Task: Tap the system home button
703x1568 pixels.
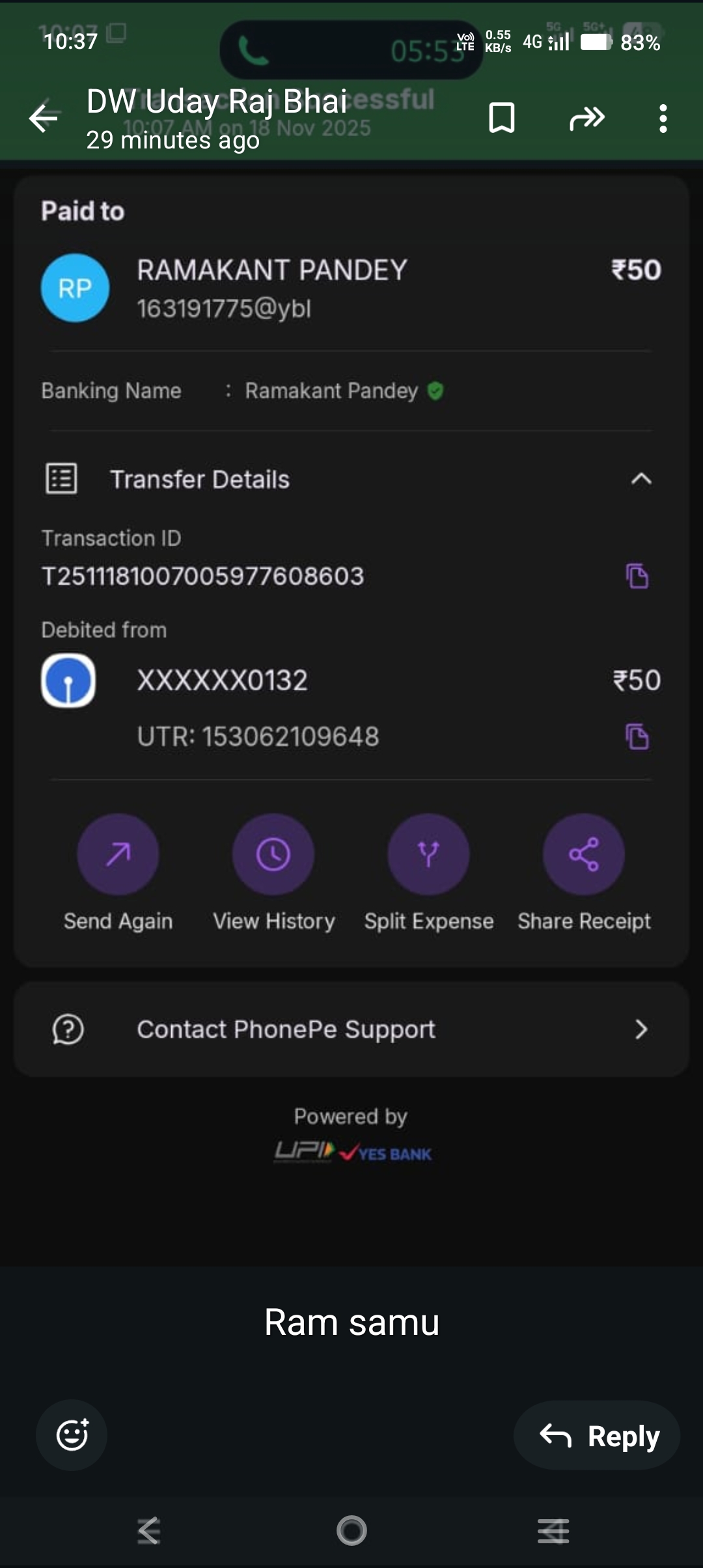Action: click(x=351, y=1530)
